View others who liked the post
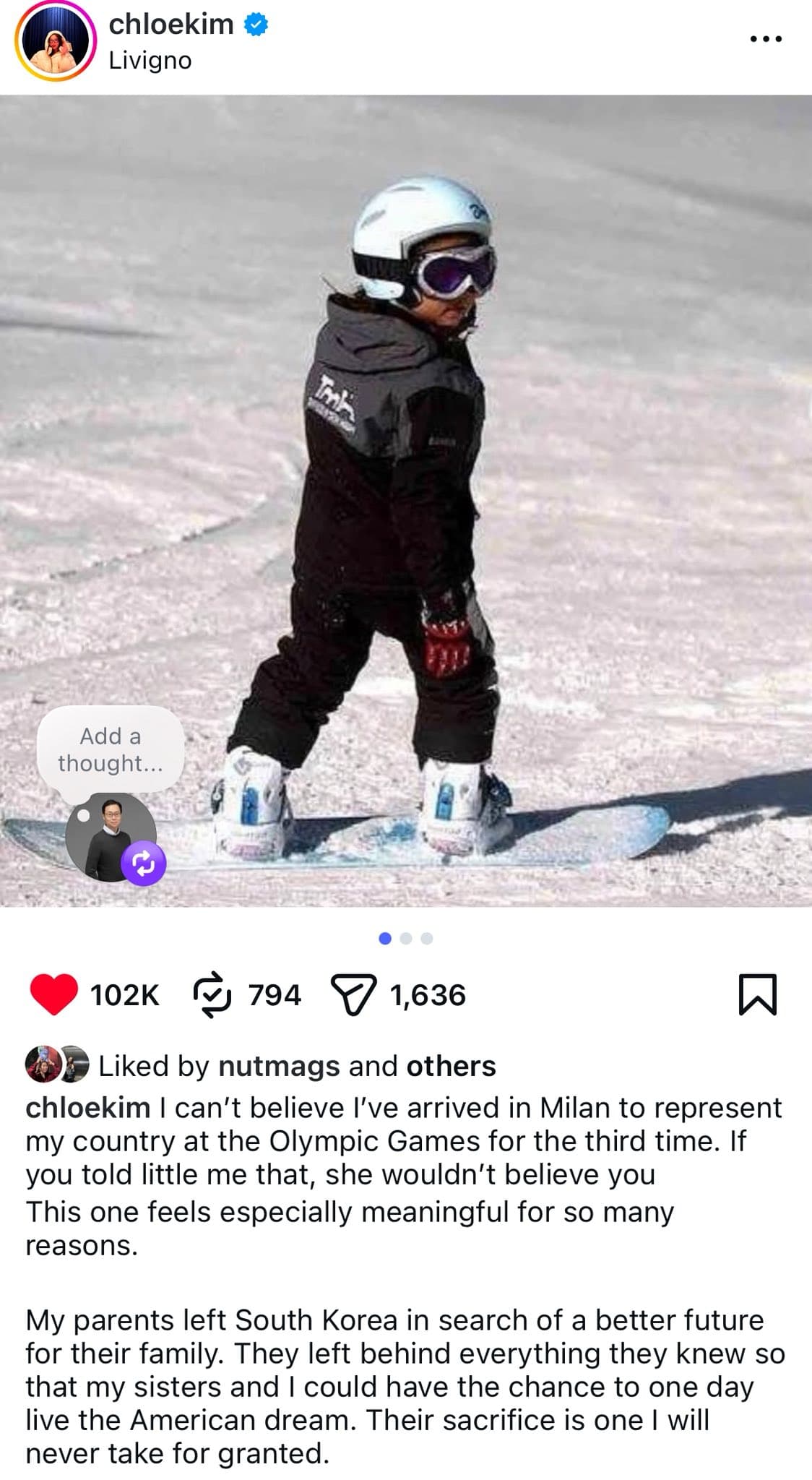This screenshot has height=1480, width=812. click(451, 1066)
